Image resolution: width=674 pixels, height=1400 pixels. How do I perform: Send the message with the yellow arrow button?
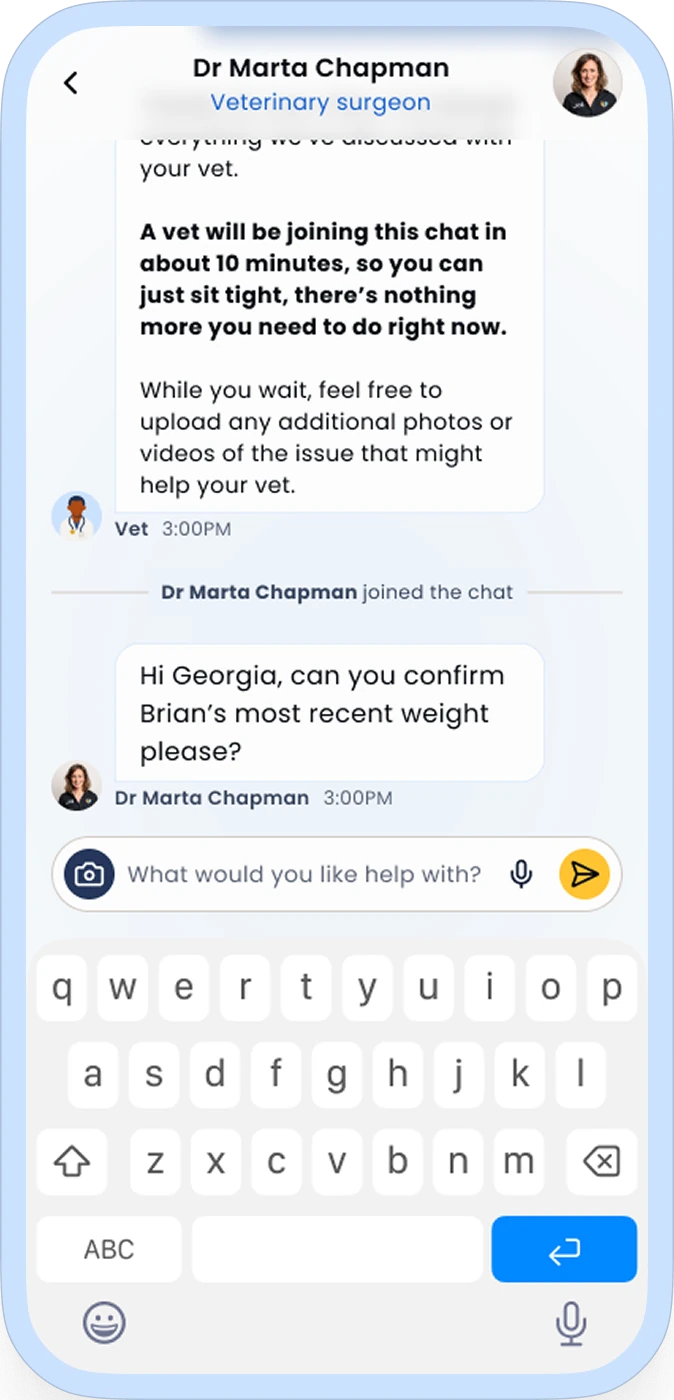(585, 874)
